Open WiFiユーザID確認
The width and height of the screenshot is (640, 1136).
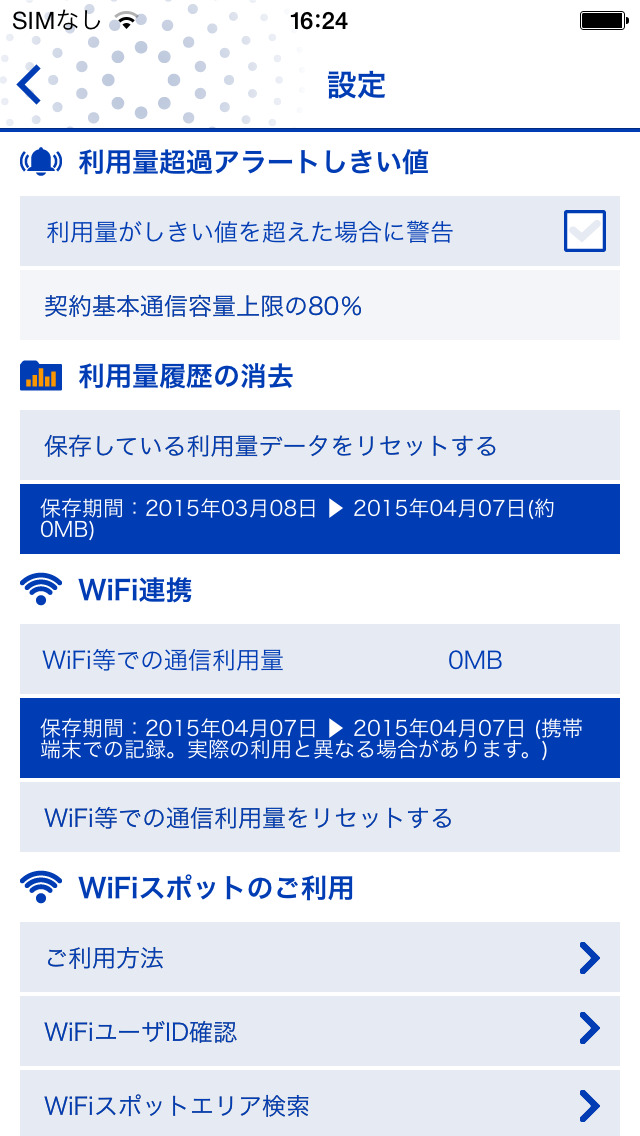coord(320,1030)
